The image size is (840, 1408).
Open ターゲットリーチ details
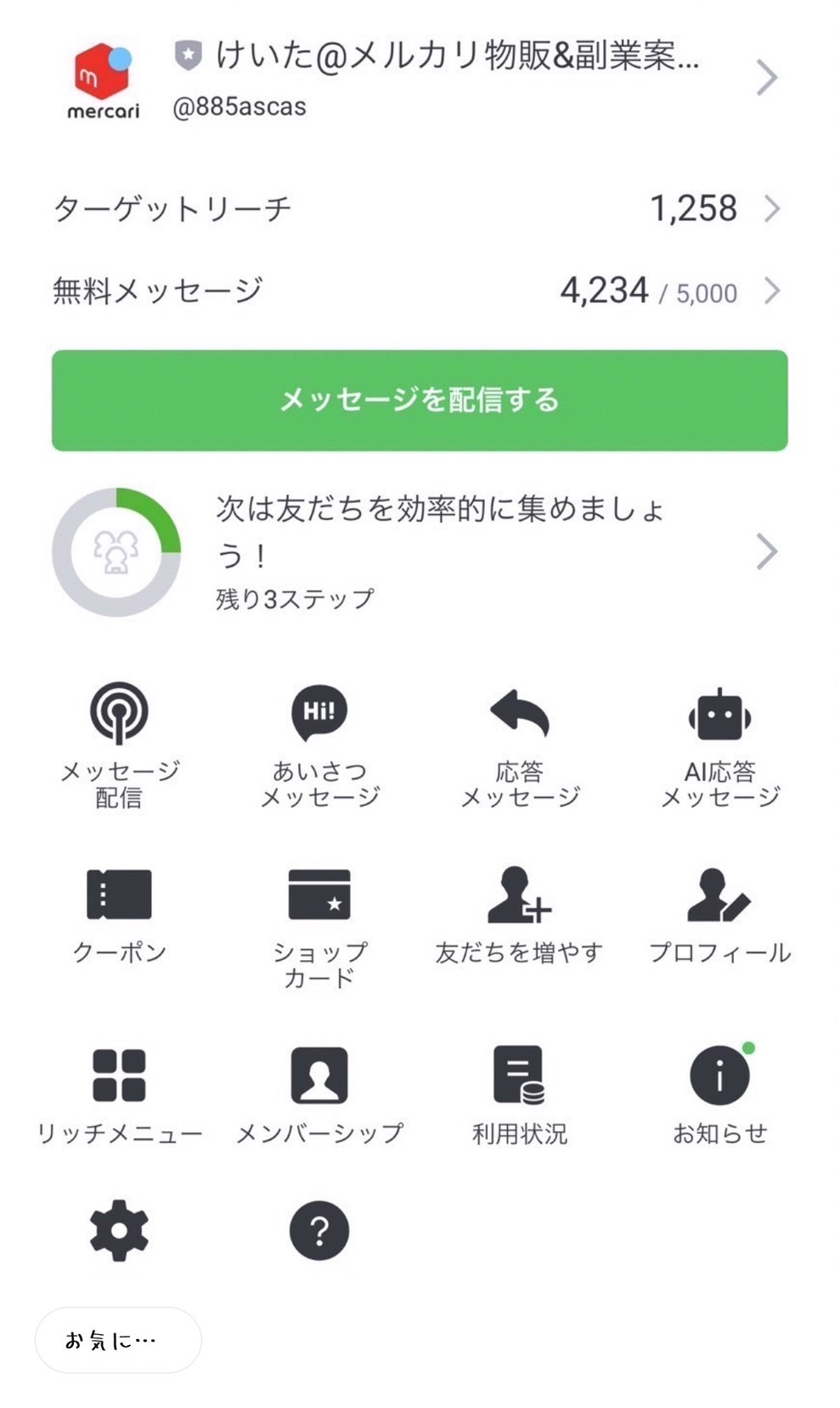[420, 208]
